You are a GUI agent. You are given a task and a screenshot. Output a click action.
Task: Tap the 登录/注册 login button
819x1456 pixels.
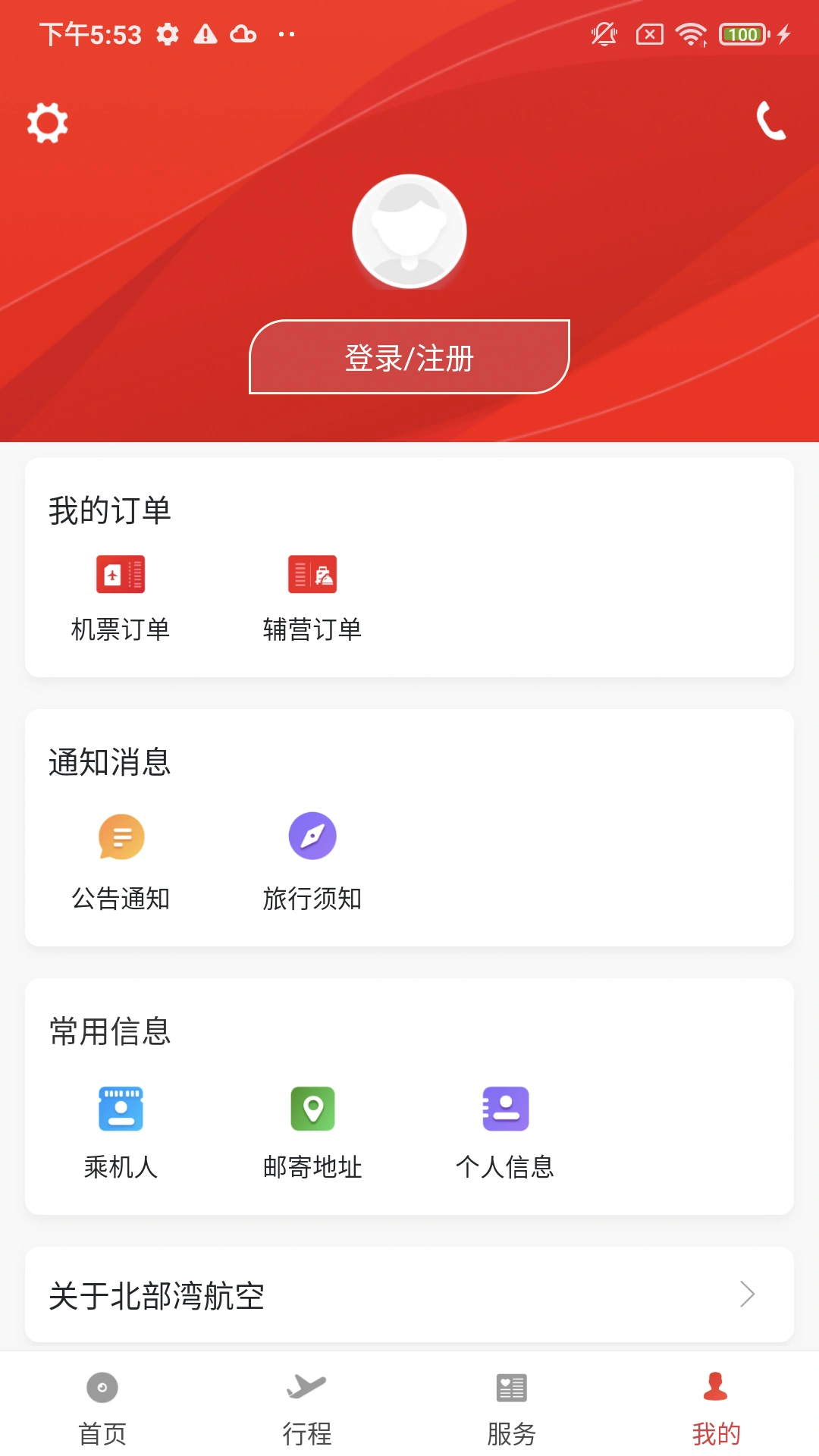point(409,358)
